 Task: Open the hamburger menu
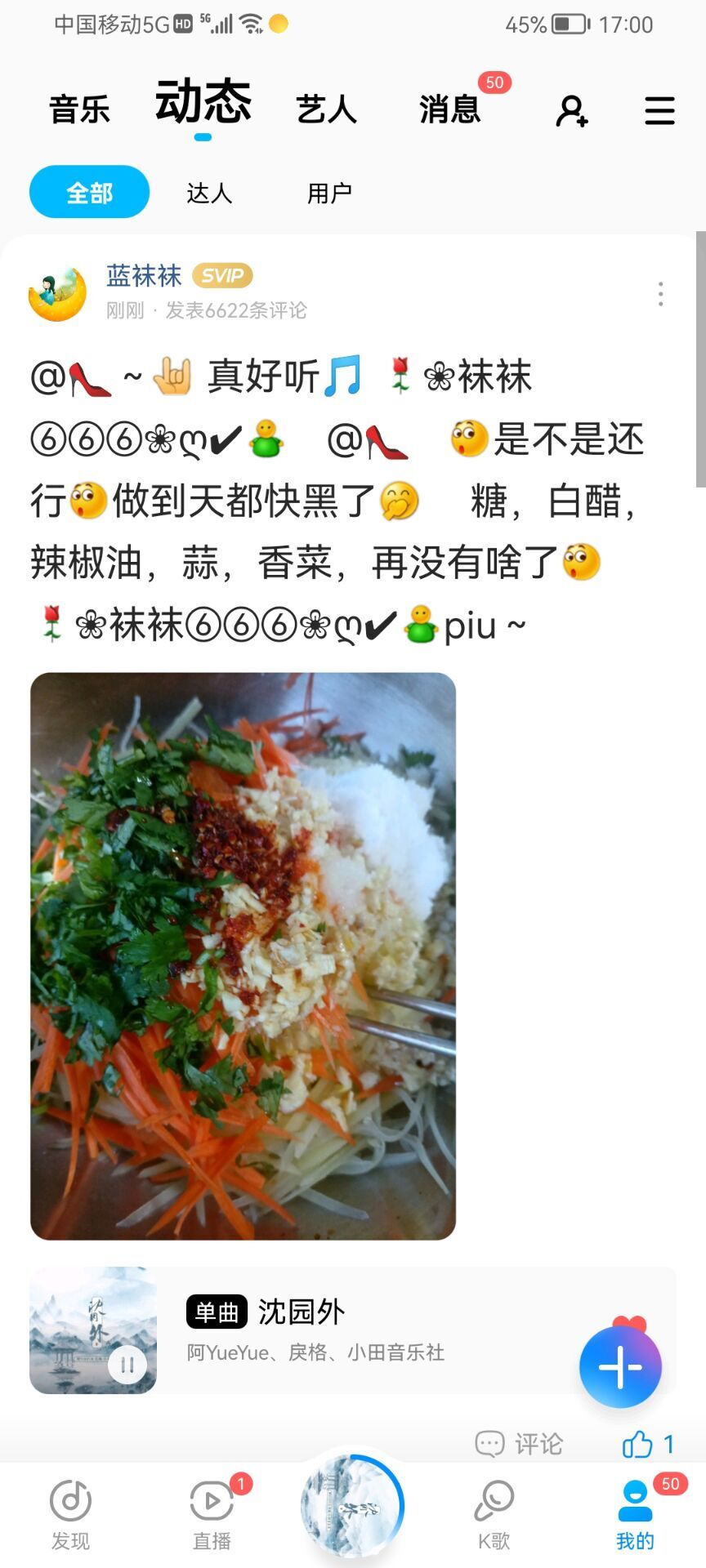(659, 111)
